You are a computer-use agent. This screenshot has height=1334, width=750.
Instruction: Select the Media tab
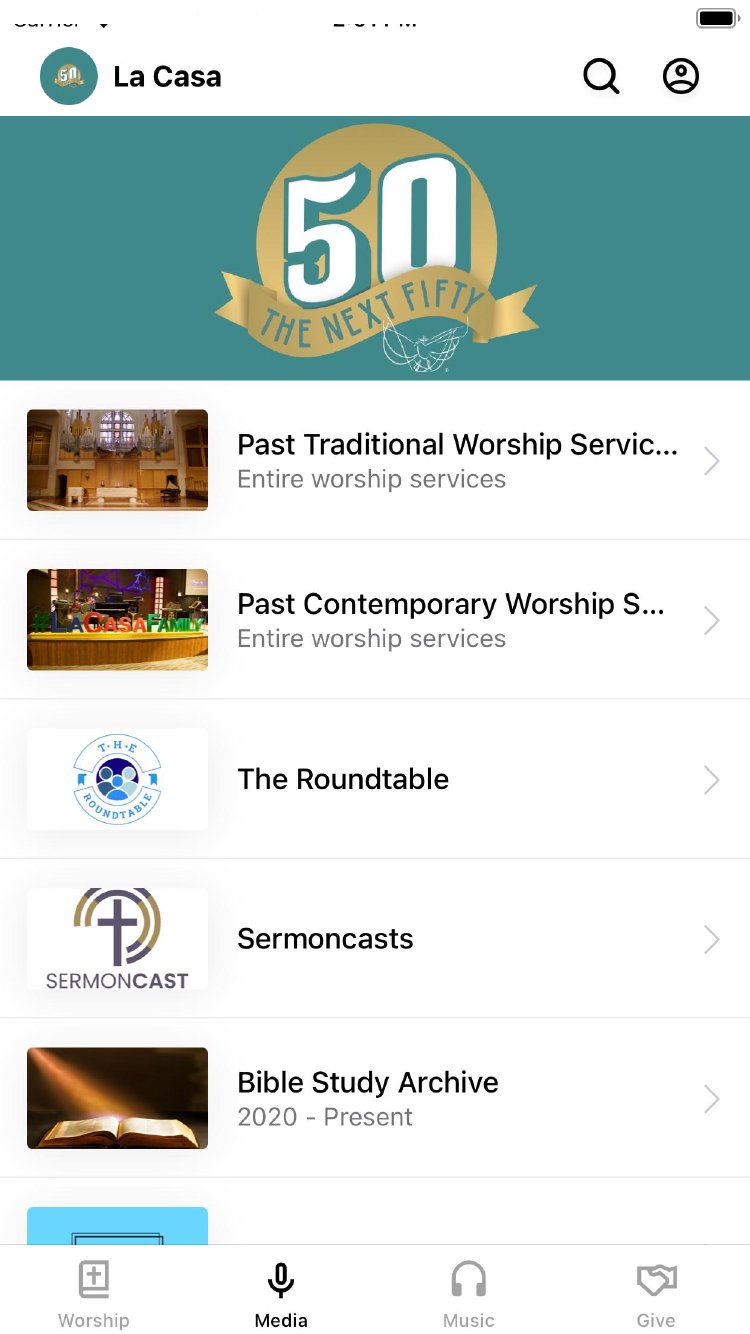click(281, 1294)
